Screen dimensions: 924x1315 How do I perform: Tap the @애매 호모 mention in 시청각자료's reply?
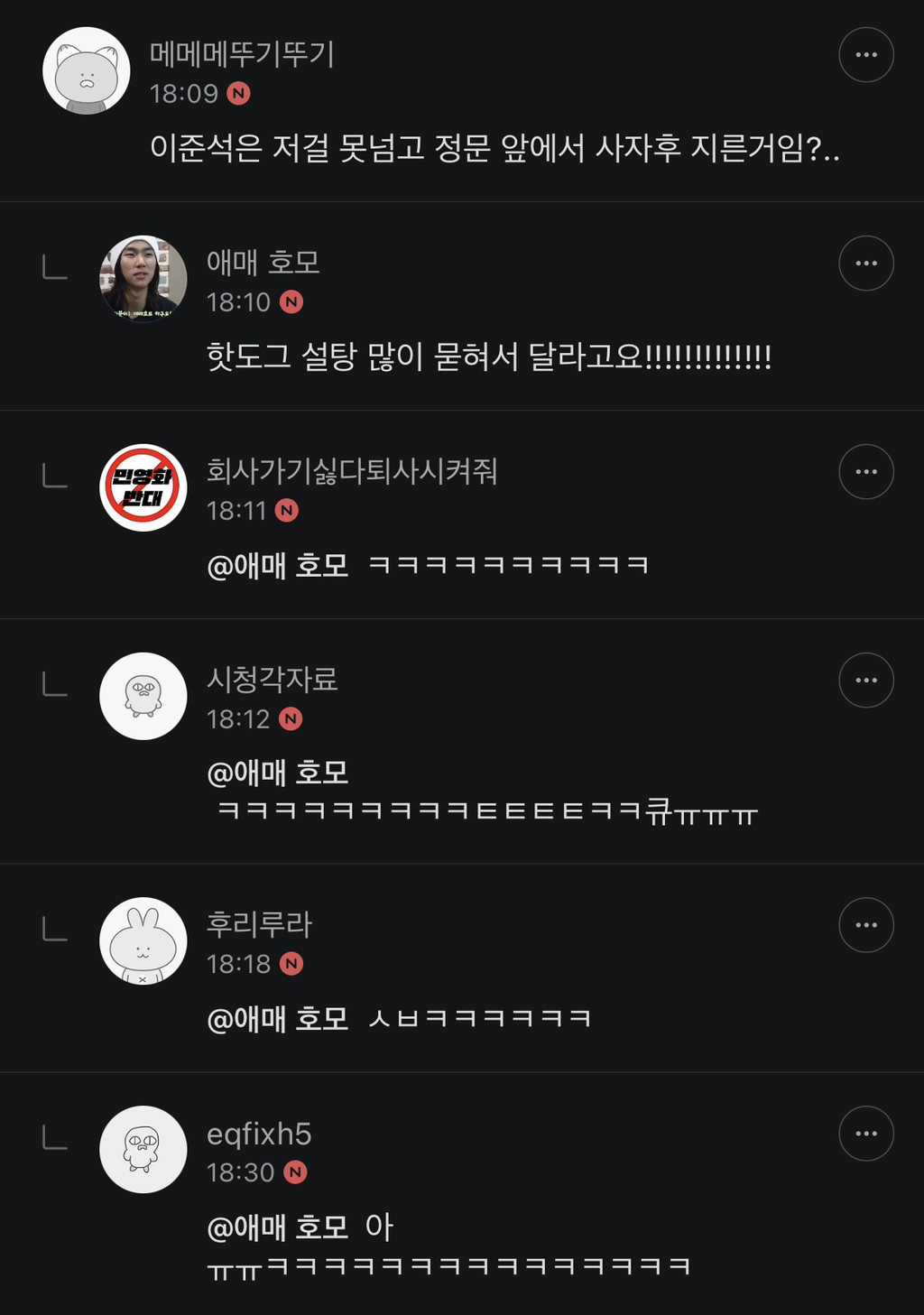pyautogui.click(x=278, y=773)
